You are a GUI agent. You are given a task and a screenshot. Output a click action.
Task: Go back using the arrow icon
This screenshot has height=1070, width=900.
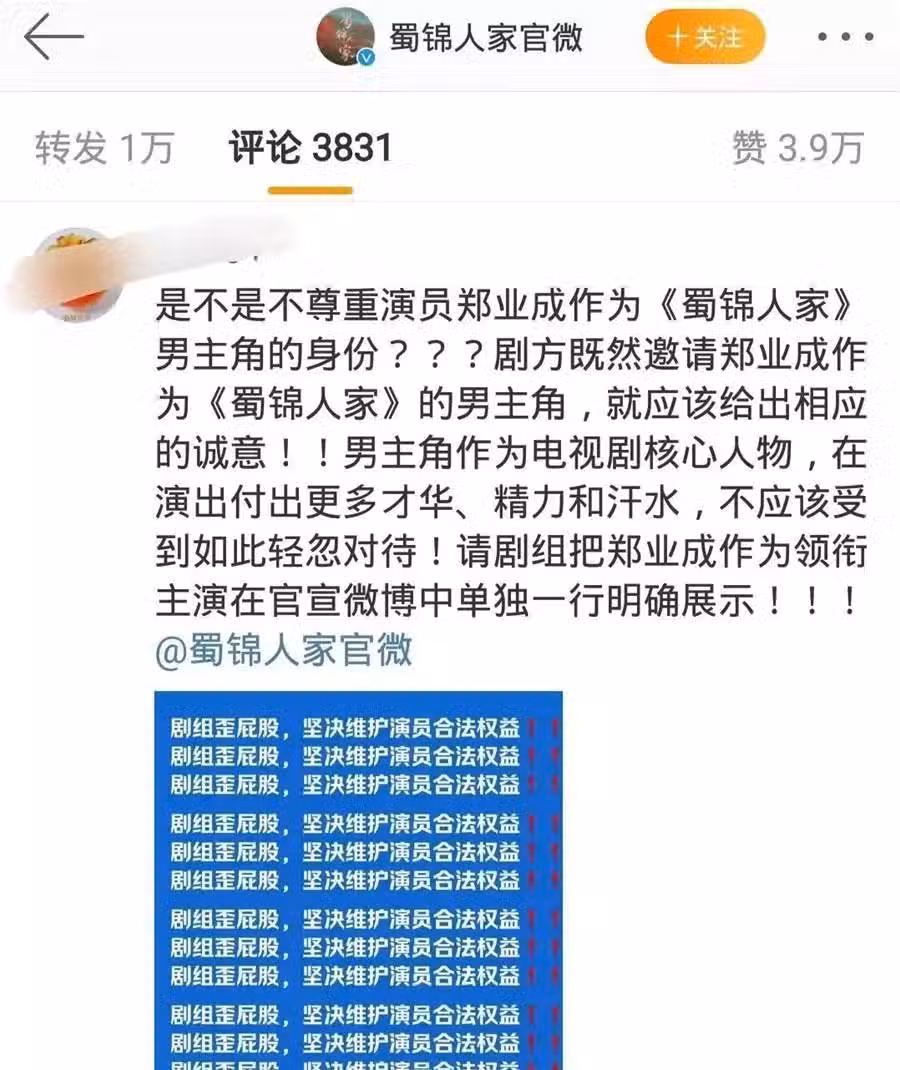(x=54, y=39)
